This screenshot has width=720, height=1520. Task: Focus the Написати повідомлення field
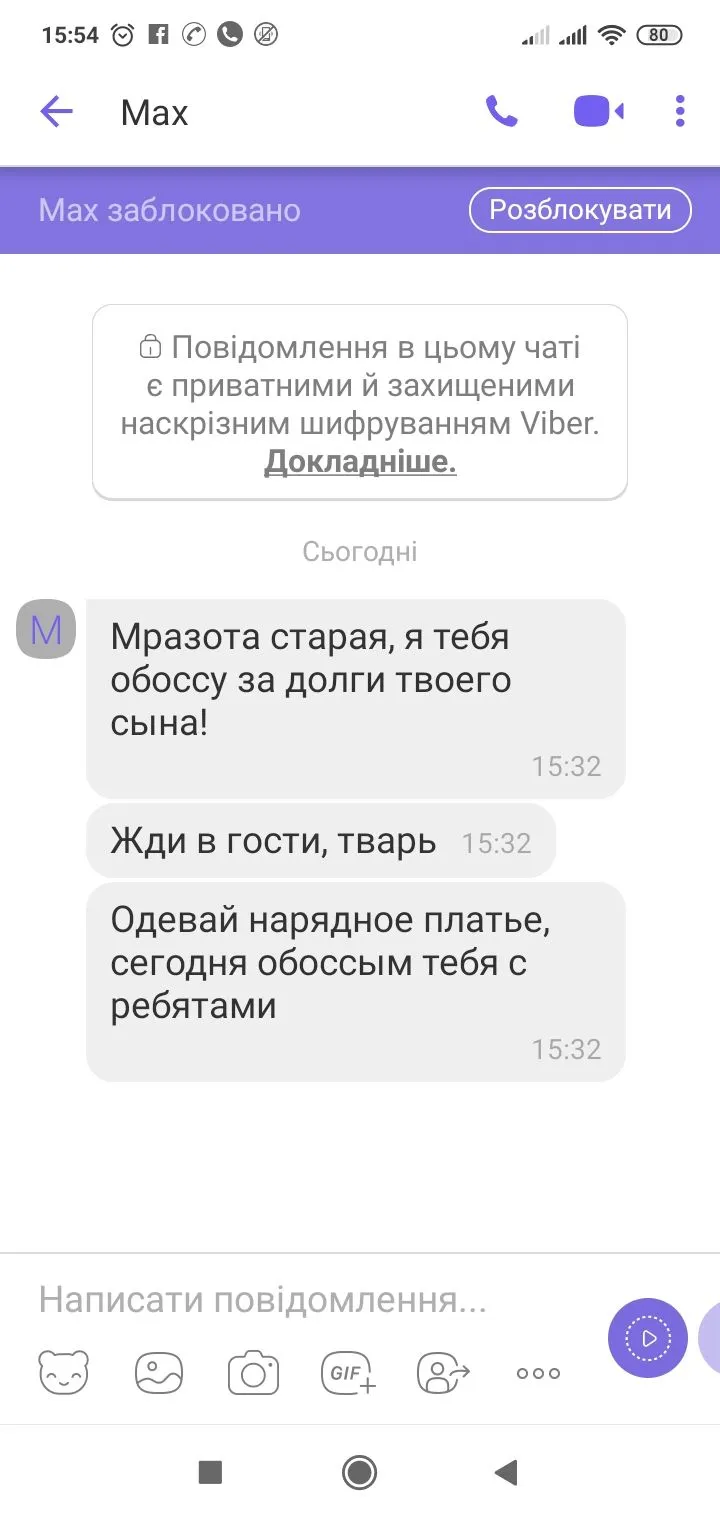pyautogui.click(x=300, y=1300)
